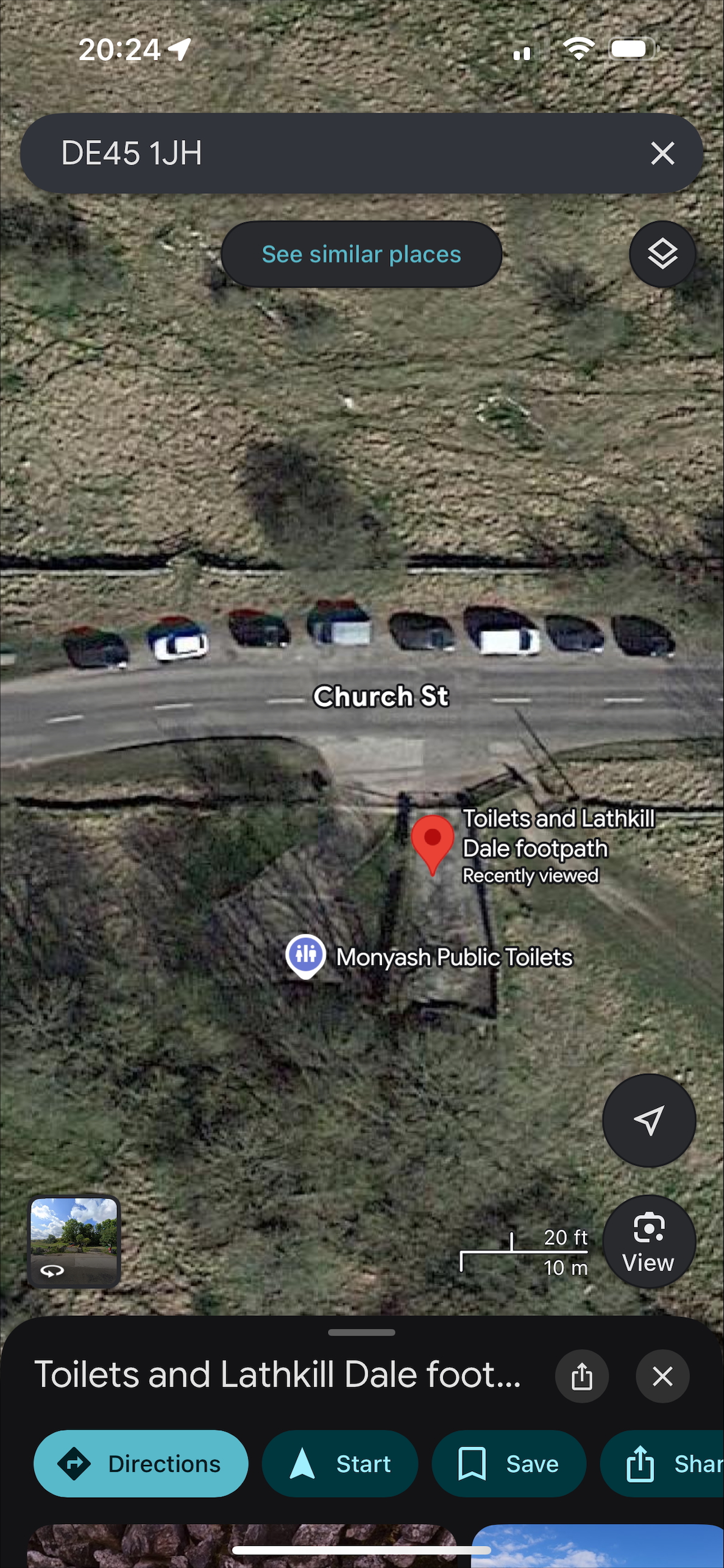Start navigation to this place
The image size is (724, 1568).
(x=340, y=1463)
